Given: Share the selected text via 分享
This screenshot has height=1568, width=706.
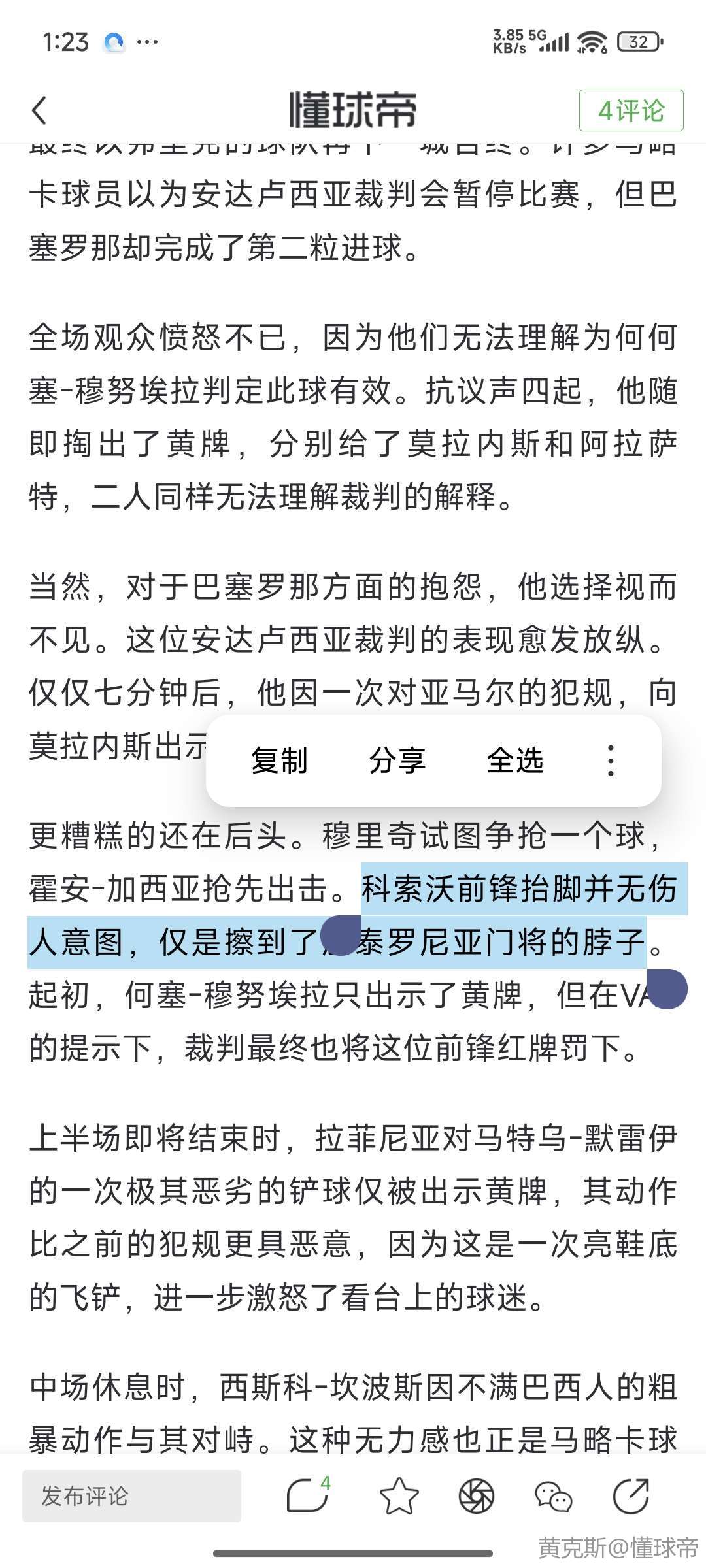Looking at the screenshot, I should [x=397, y=760].
